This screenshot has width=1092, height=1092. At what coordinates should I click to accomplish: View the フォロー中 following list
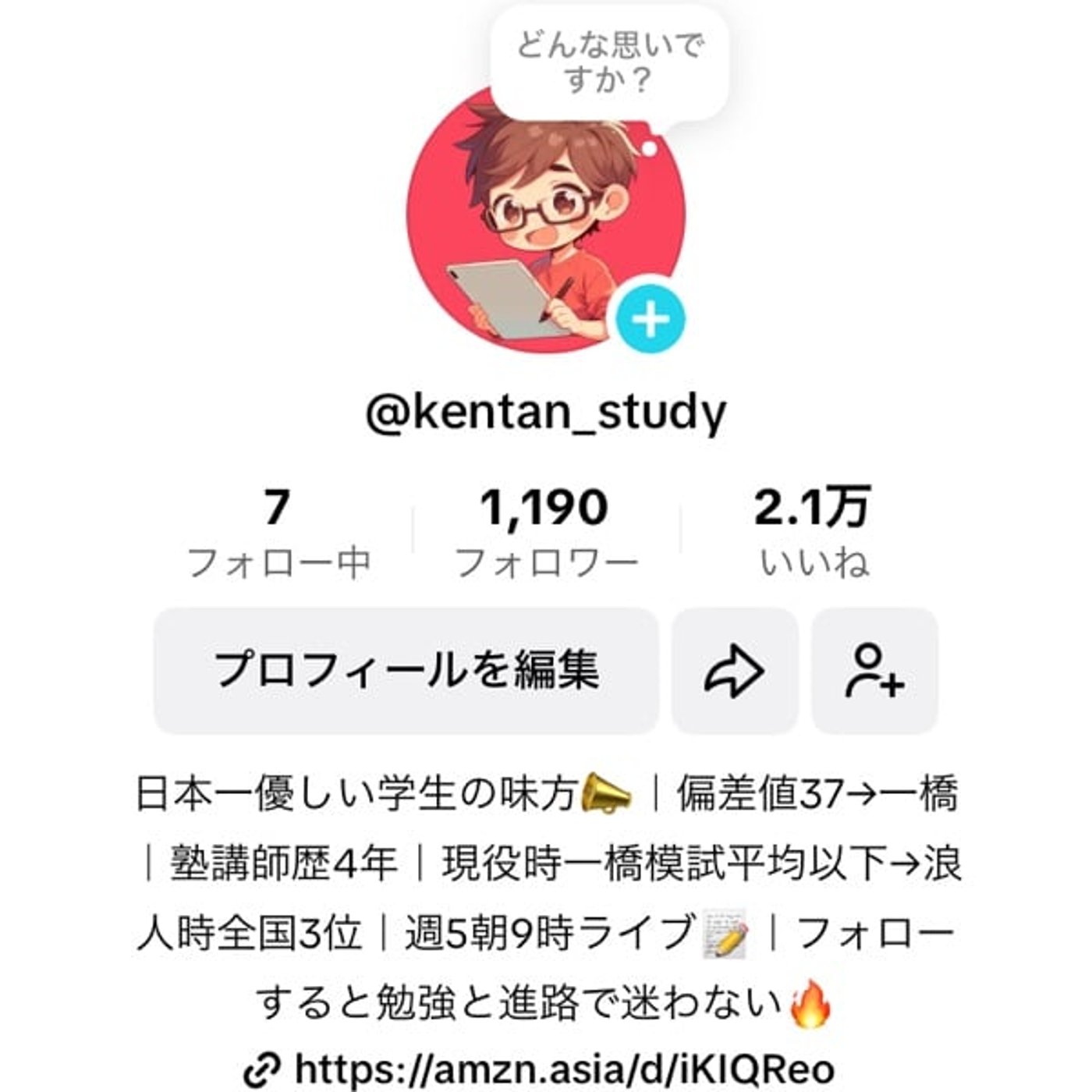278,532
